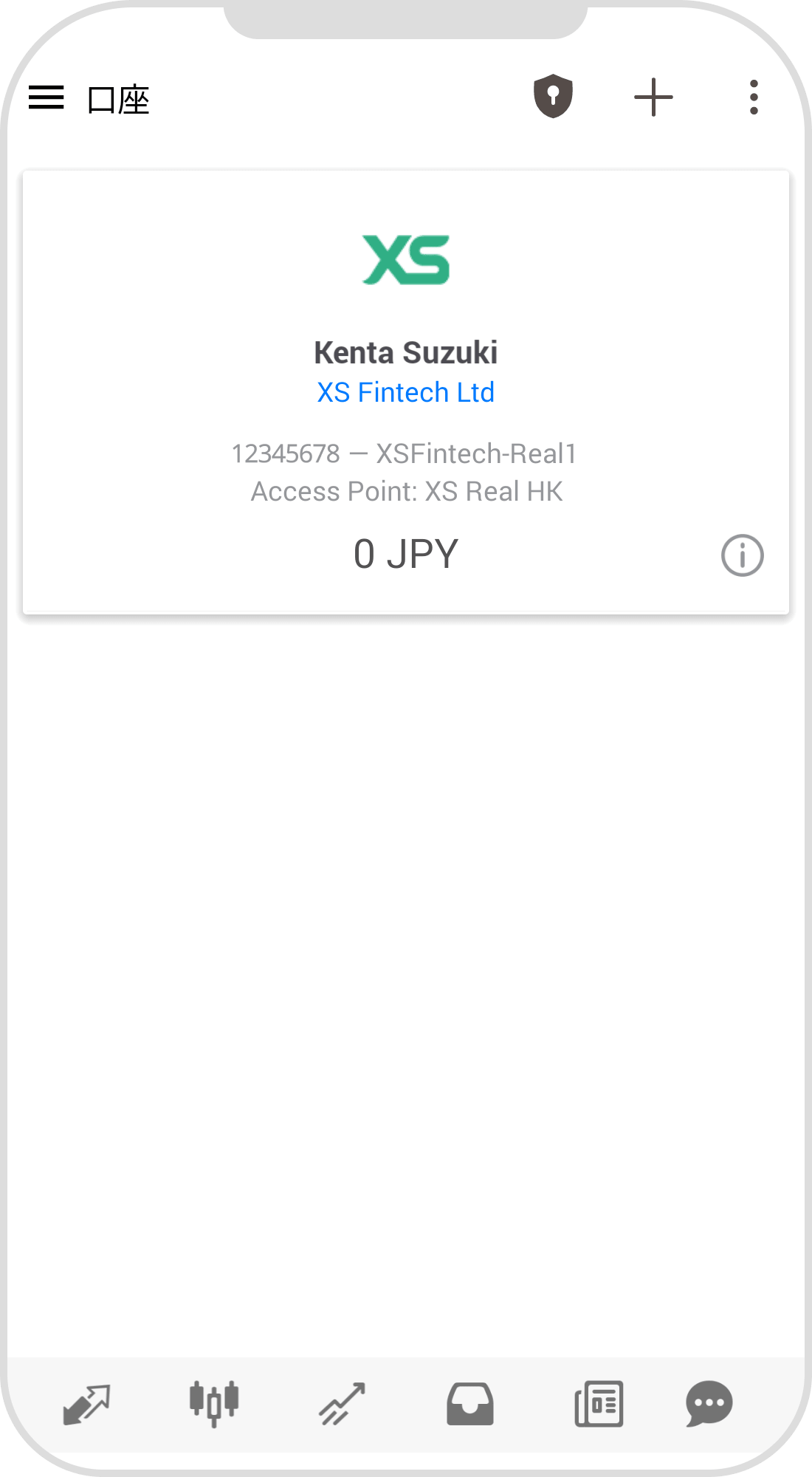The width and height of the screenshot is (812, 1477).
Task: Switch to the trade trend-line tab
Action: [342, 1403]
